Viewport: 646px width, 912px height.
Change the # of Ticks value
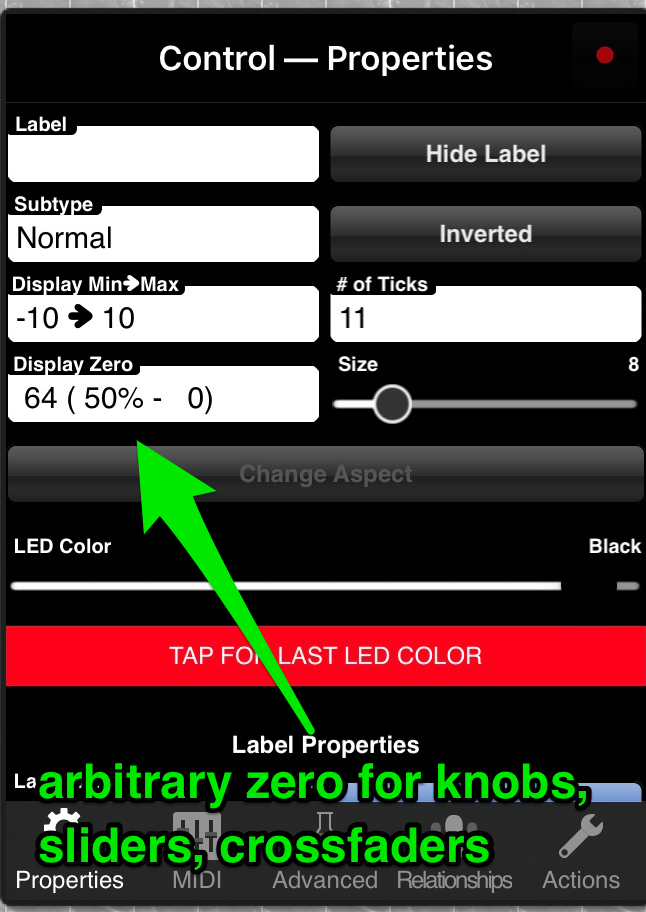(485, 318)
